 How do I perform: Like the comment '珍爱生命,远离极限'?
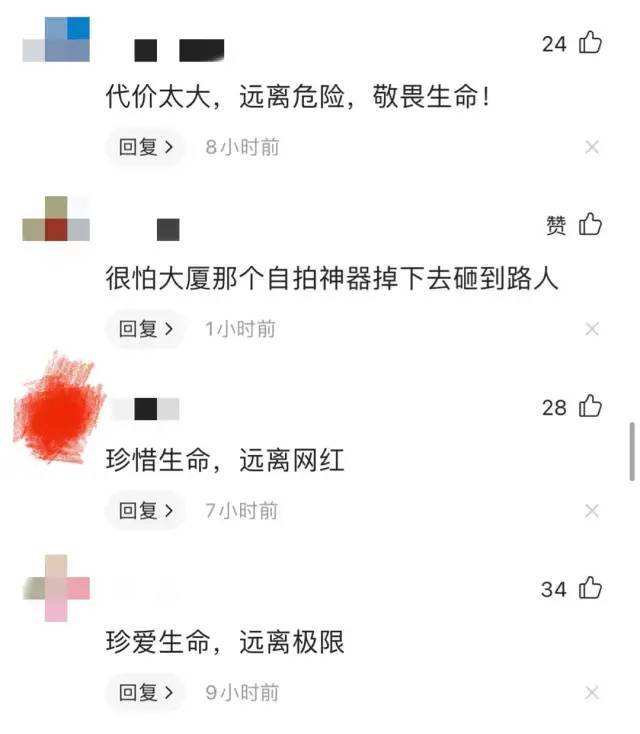point(590,589)
